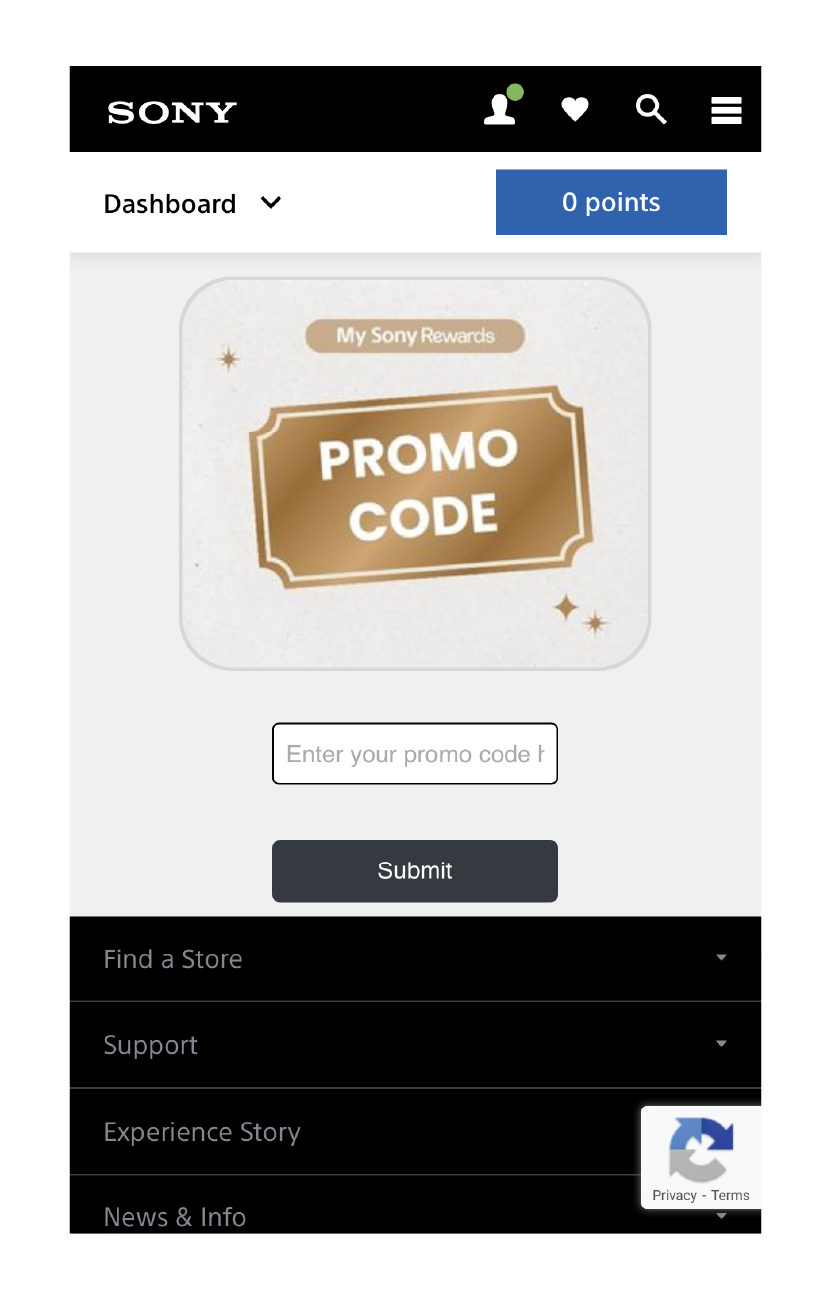Expand the Experience Story section

pyautogui.click(x=350, y=1132)
